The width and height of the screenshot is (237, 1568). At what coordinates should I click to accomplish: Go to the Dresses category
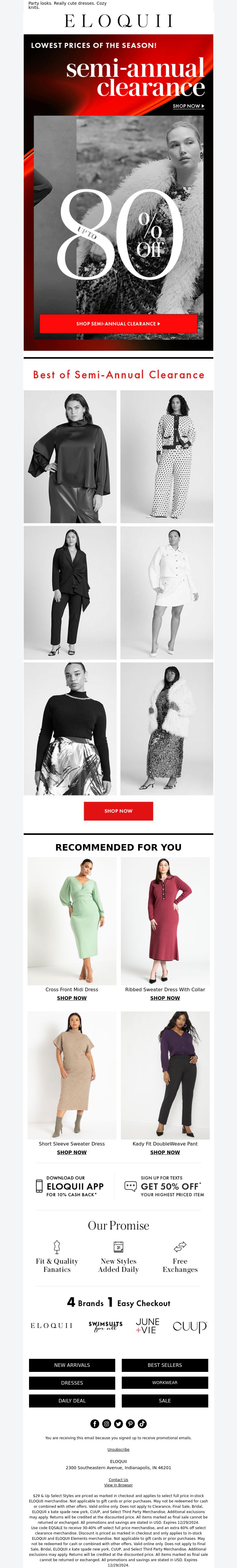click(72, 1382)
